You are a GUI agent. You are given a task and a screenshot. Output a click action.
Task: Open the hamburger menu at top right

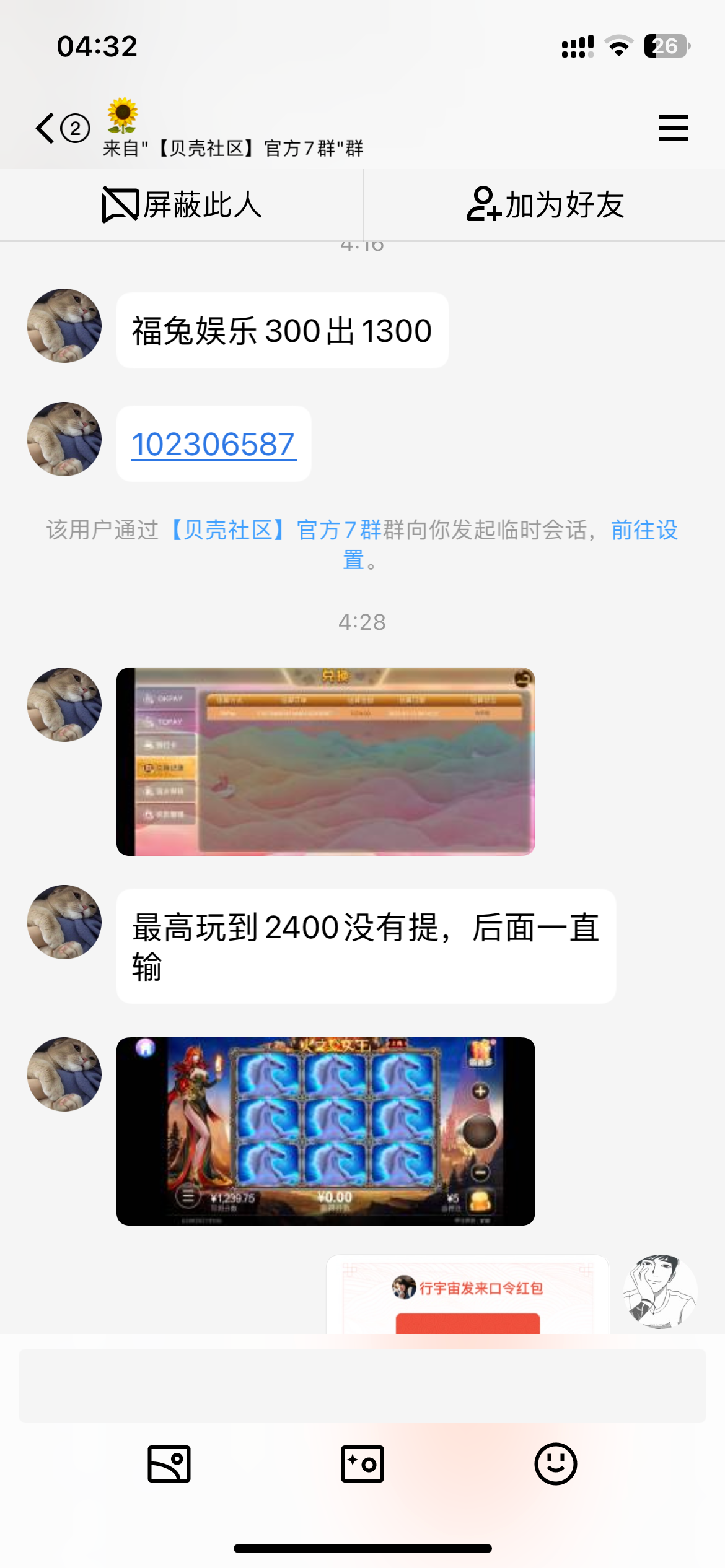coord(673,128)
